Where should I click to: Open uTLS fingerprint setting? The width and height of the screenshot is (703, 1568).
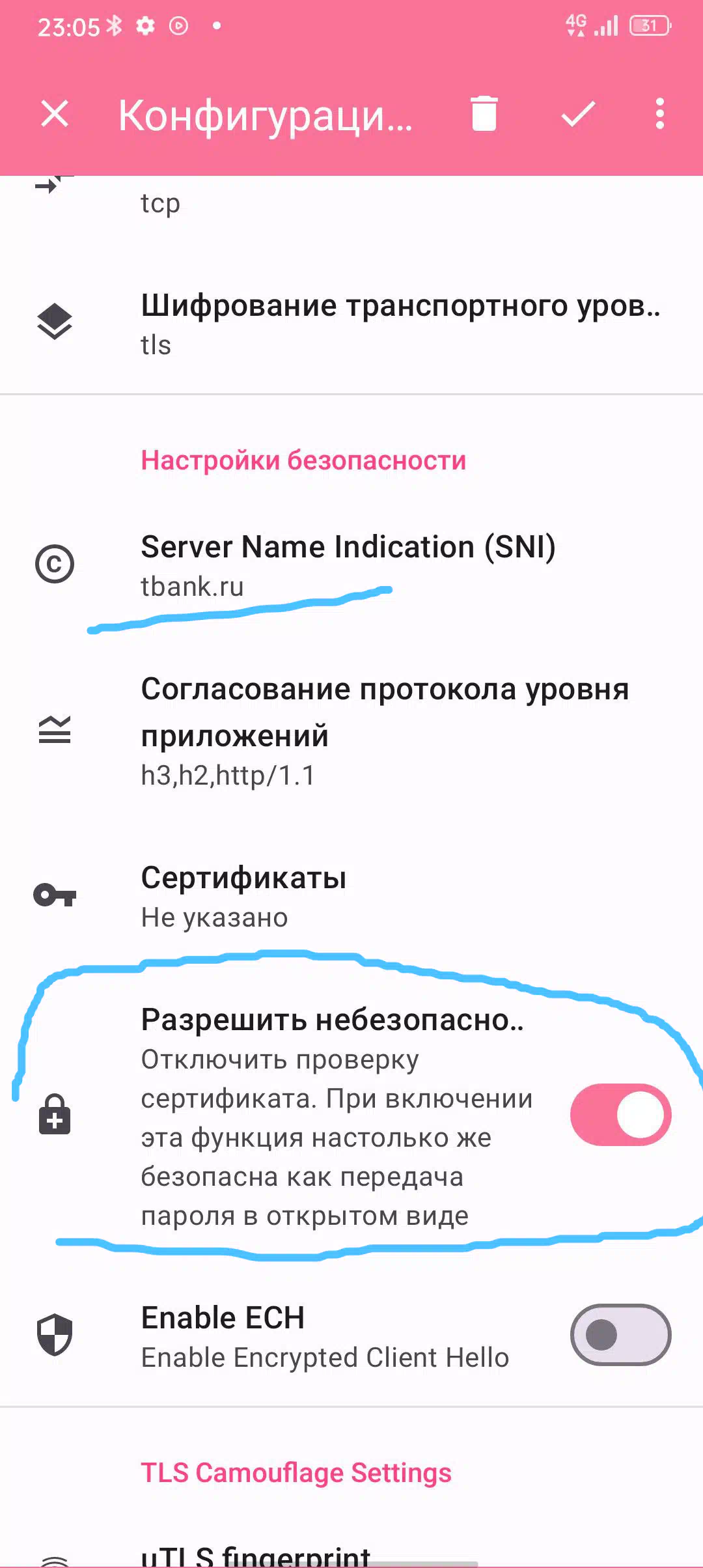[351, 1553]
